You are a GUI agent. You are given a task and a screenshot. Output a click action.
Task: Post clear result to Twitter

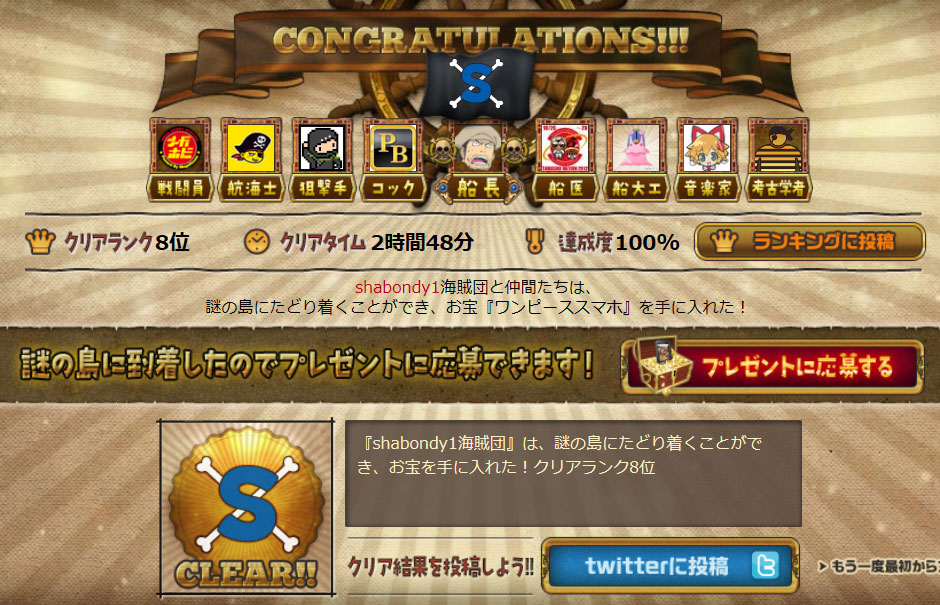pos(670,566)
